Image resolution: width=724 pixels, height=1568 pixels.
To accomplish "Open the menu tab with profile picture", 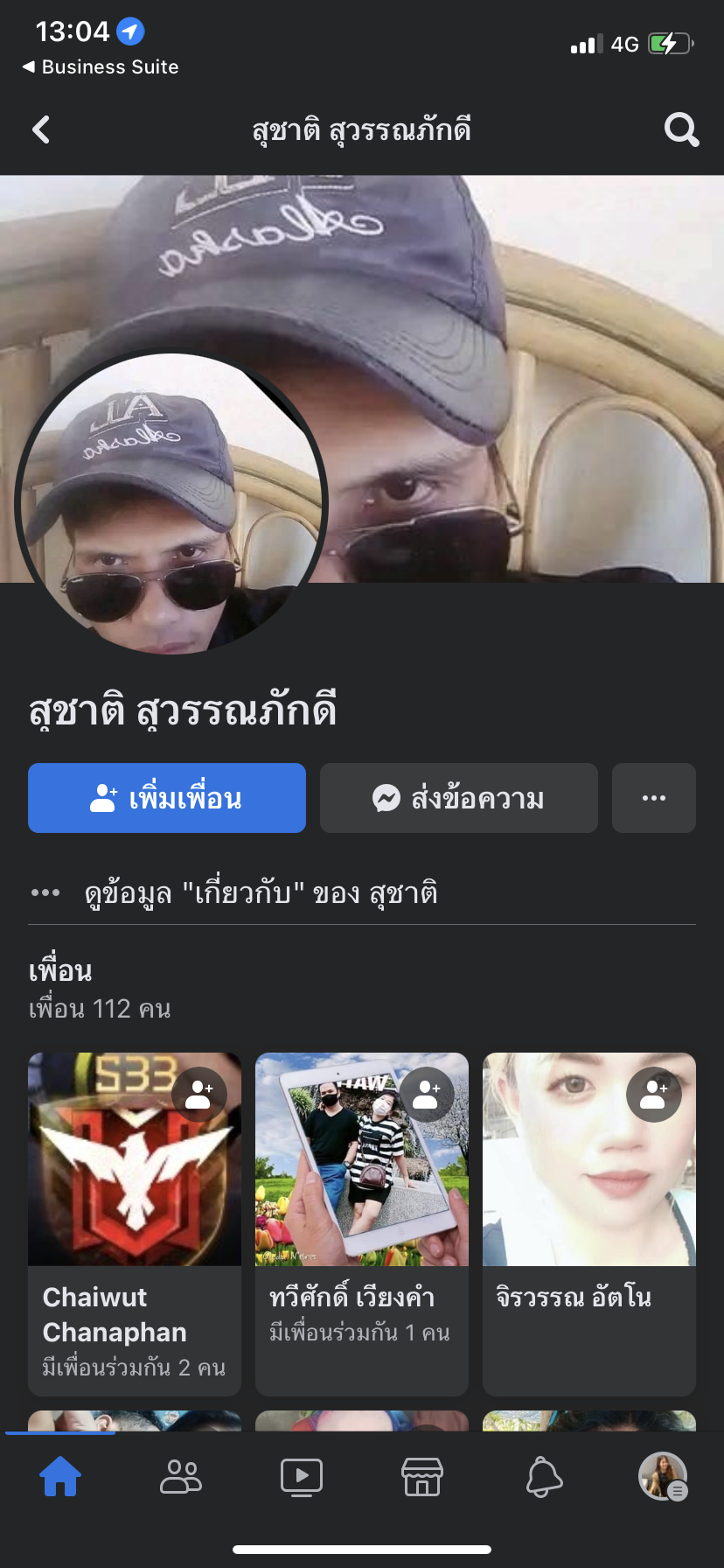I will [663, 1477].
